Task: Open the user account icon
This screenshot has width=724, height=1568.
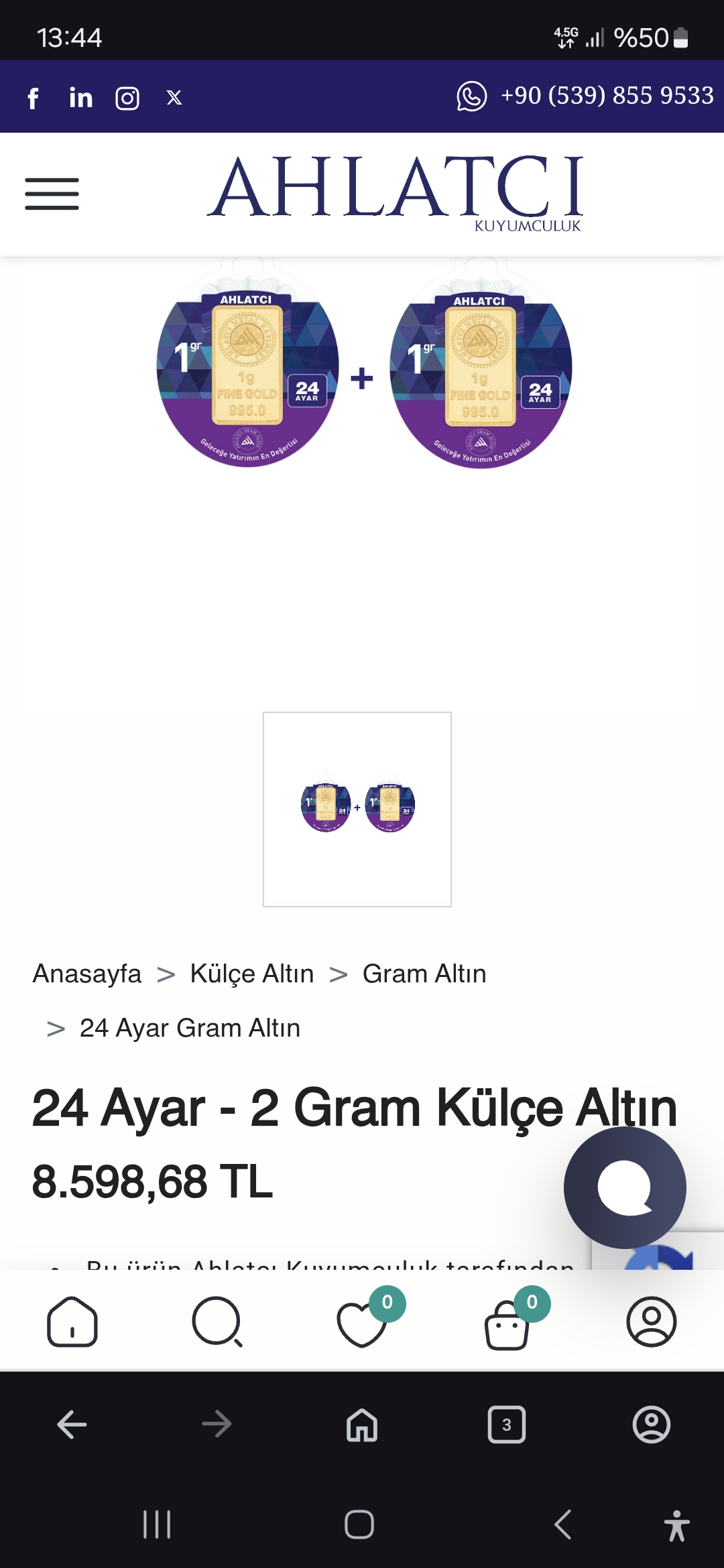Action: click(652, 1321)
